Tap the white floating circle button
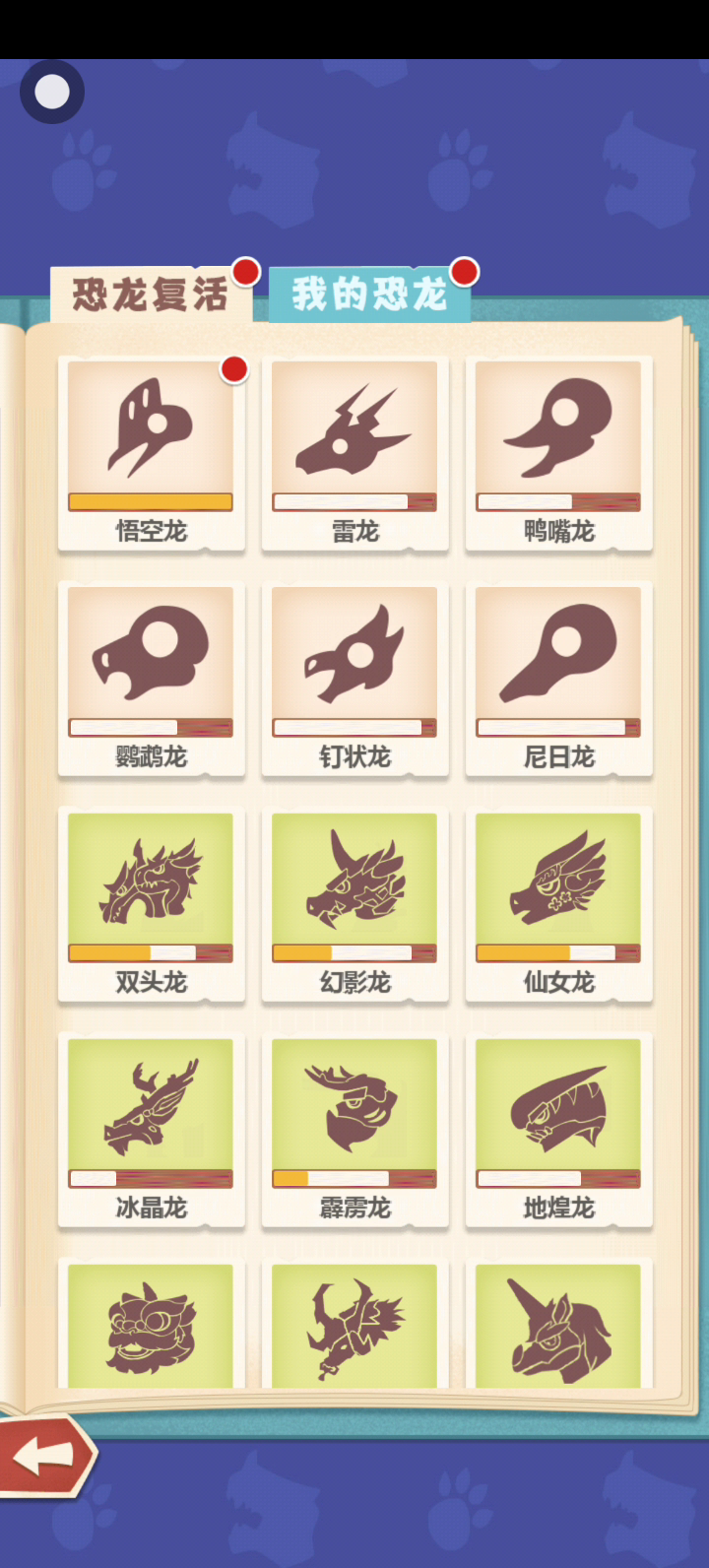 pos(52,92)
